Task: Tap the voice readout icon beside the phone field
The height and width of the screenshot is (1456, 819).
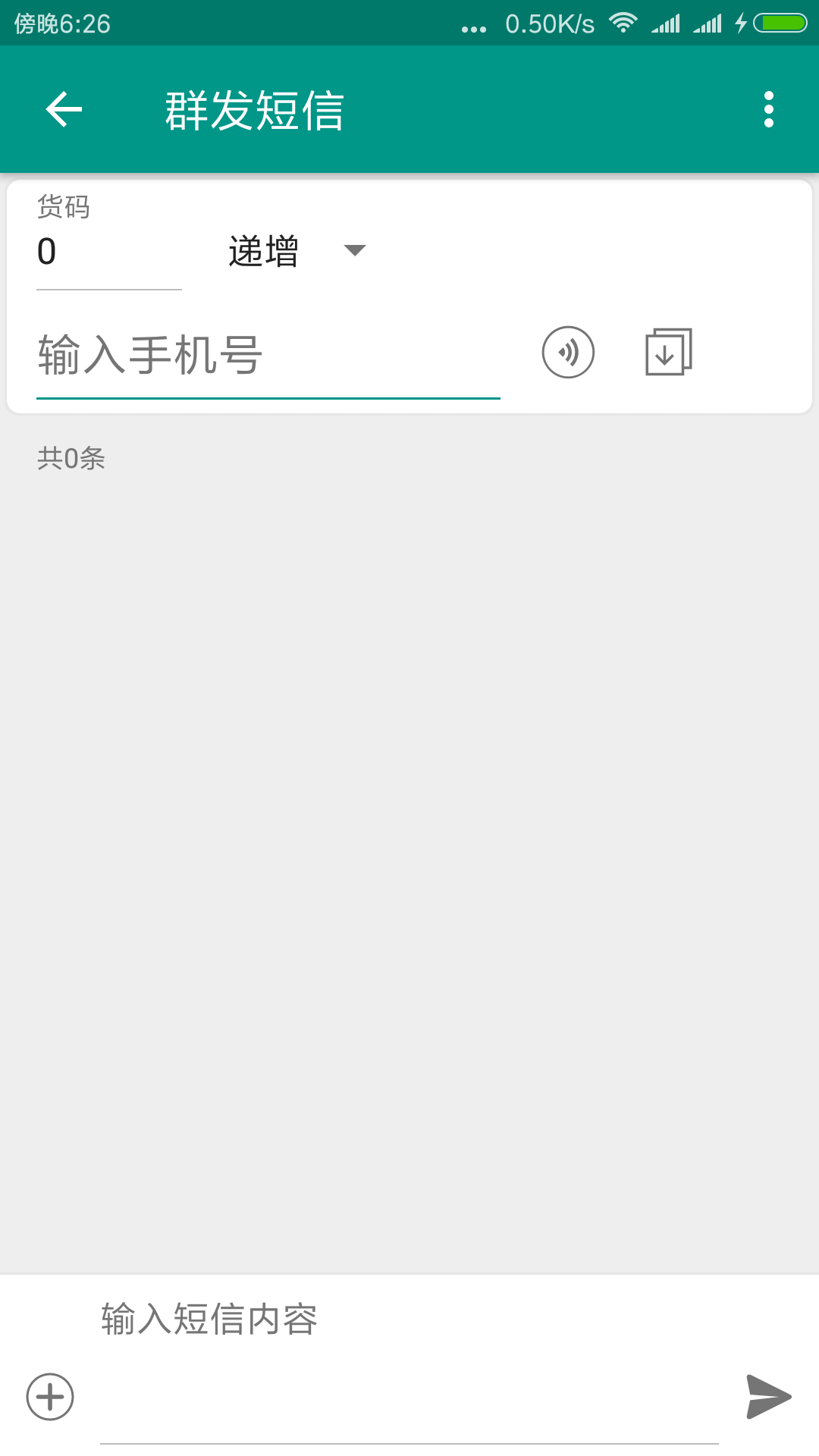Action: pyautogui.click(x=570, y=351)
